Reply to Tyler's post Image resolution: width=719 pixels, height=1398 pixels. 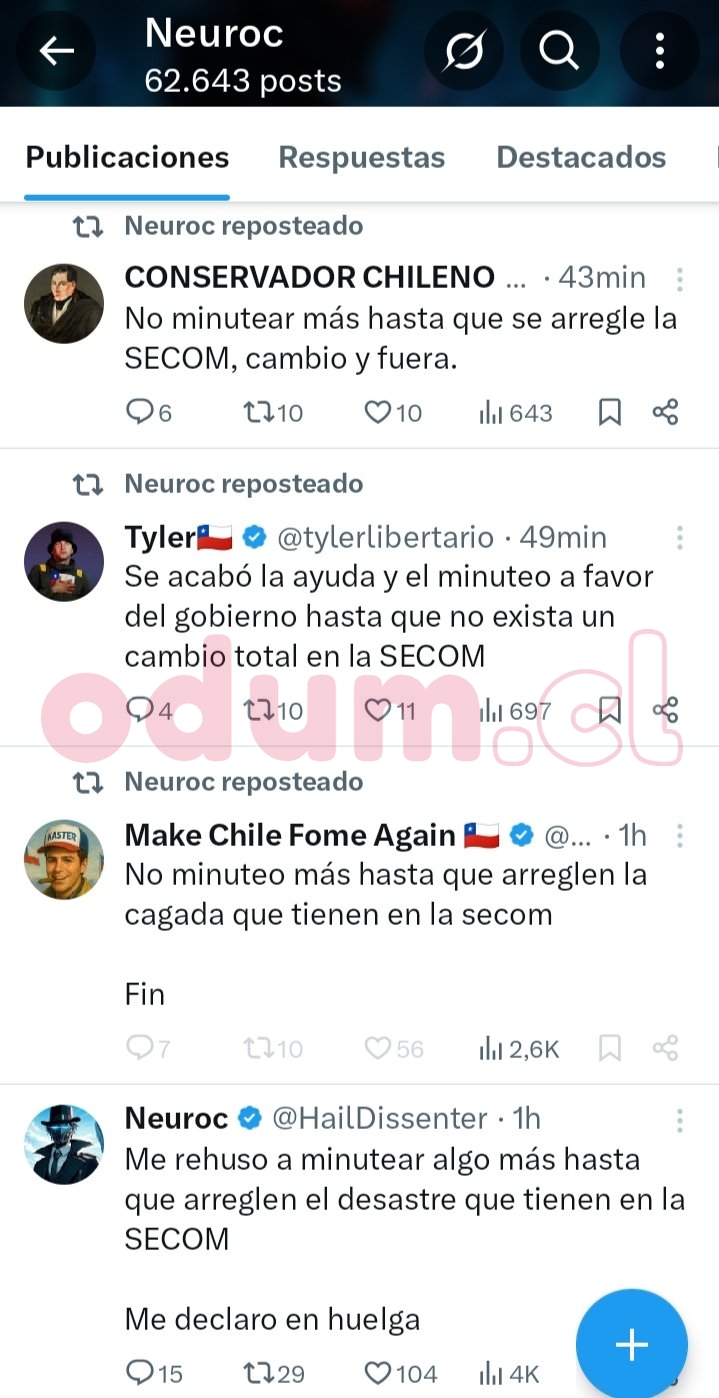[139, 710]
